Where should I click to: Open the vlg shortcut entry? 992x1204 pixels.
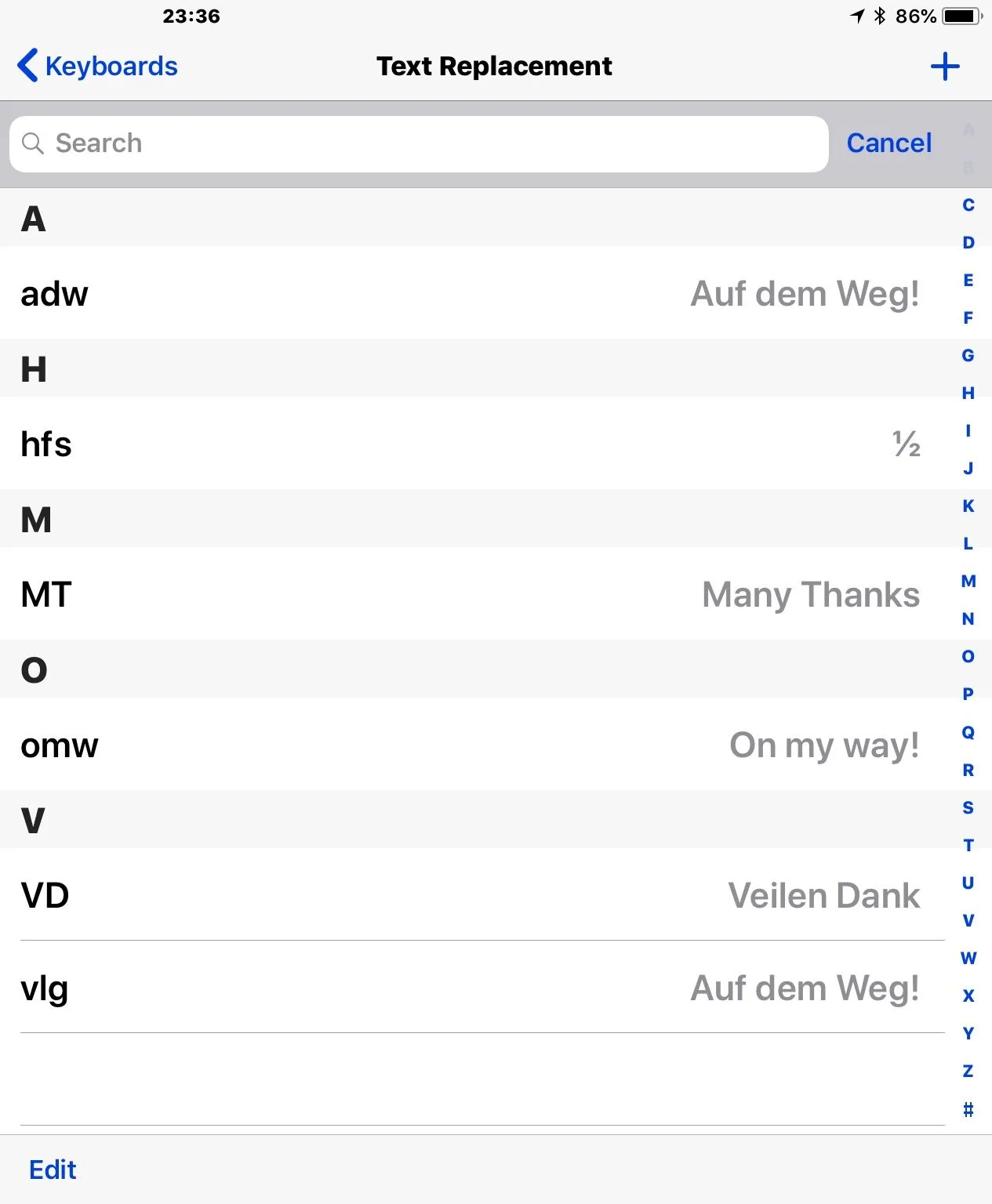pos(471,988)
